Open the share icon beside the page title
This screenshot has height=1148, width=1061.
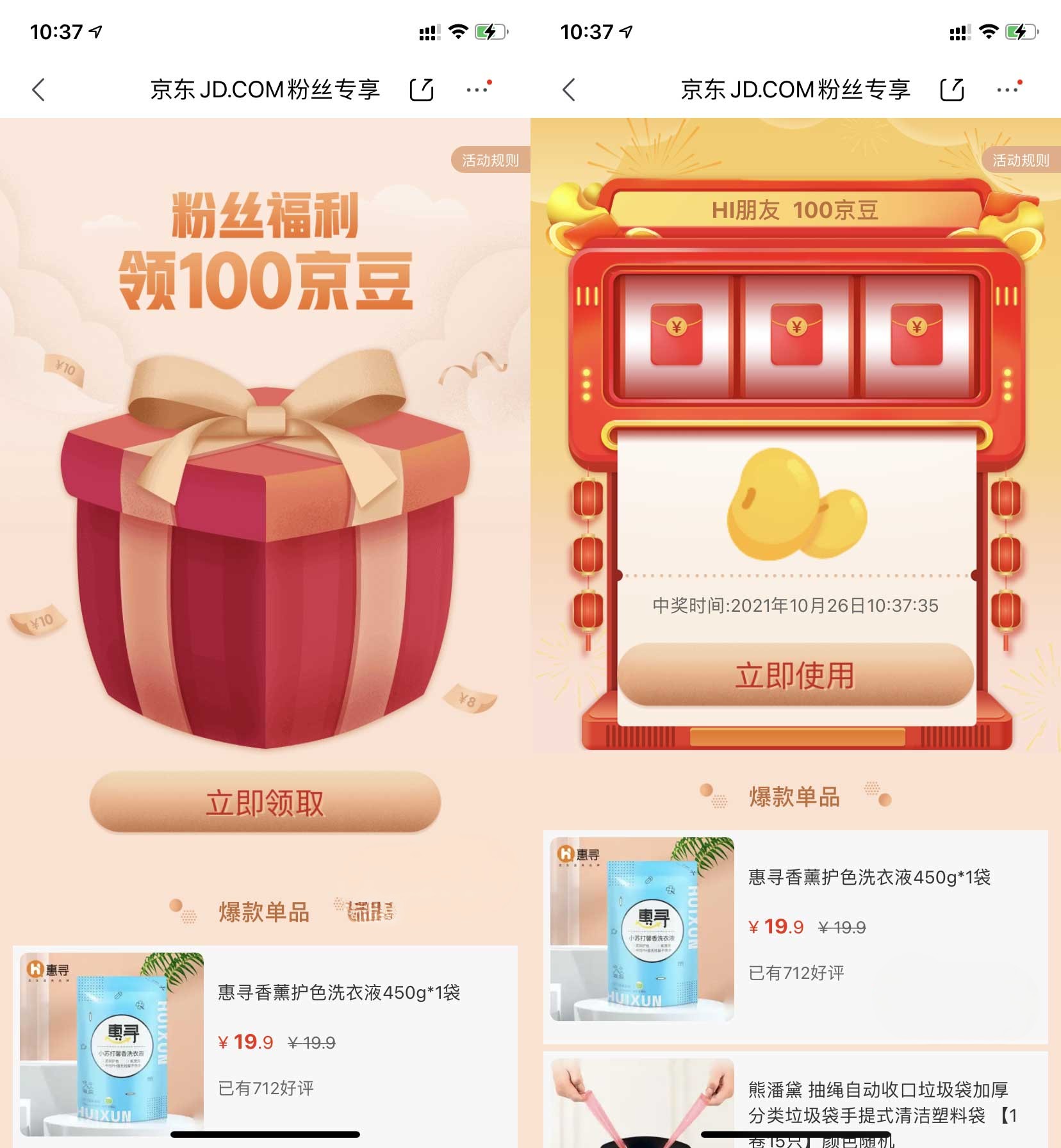click(421, 89)
